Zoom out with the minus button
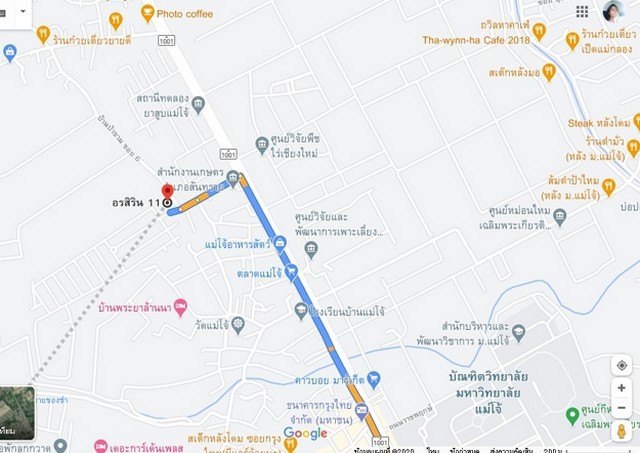Image resolution: width=640 pixels, height=453 pixels. click(621, 408)
